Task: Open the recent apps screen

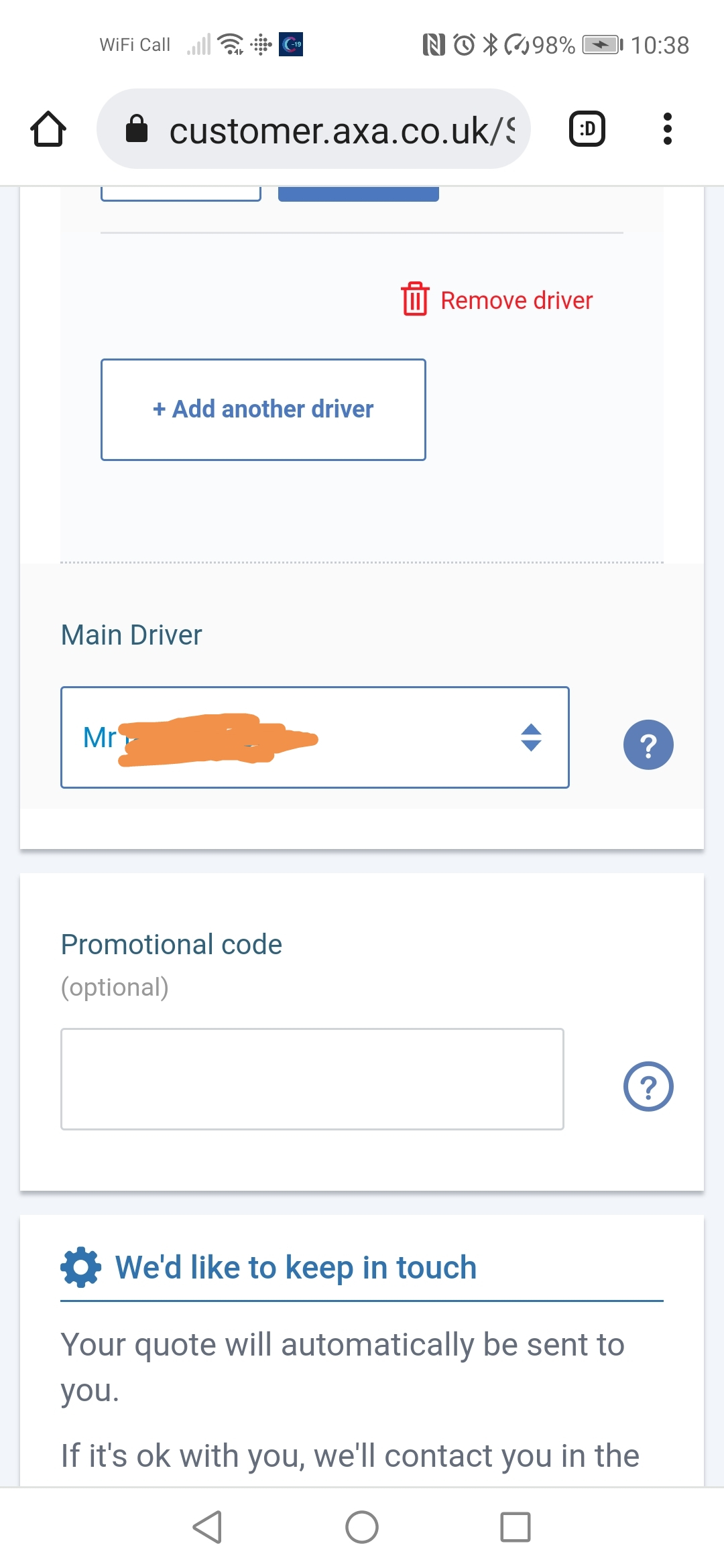Action: pyautogui.click(x=516, y=1527)
